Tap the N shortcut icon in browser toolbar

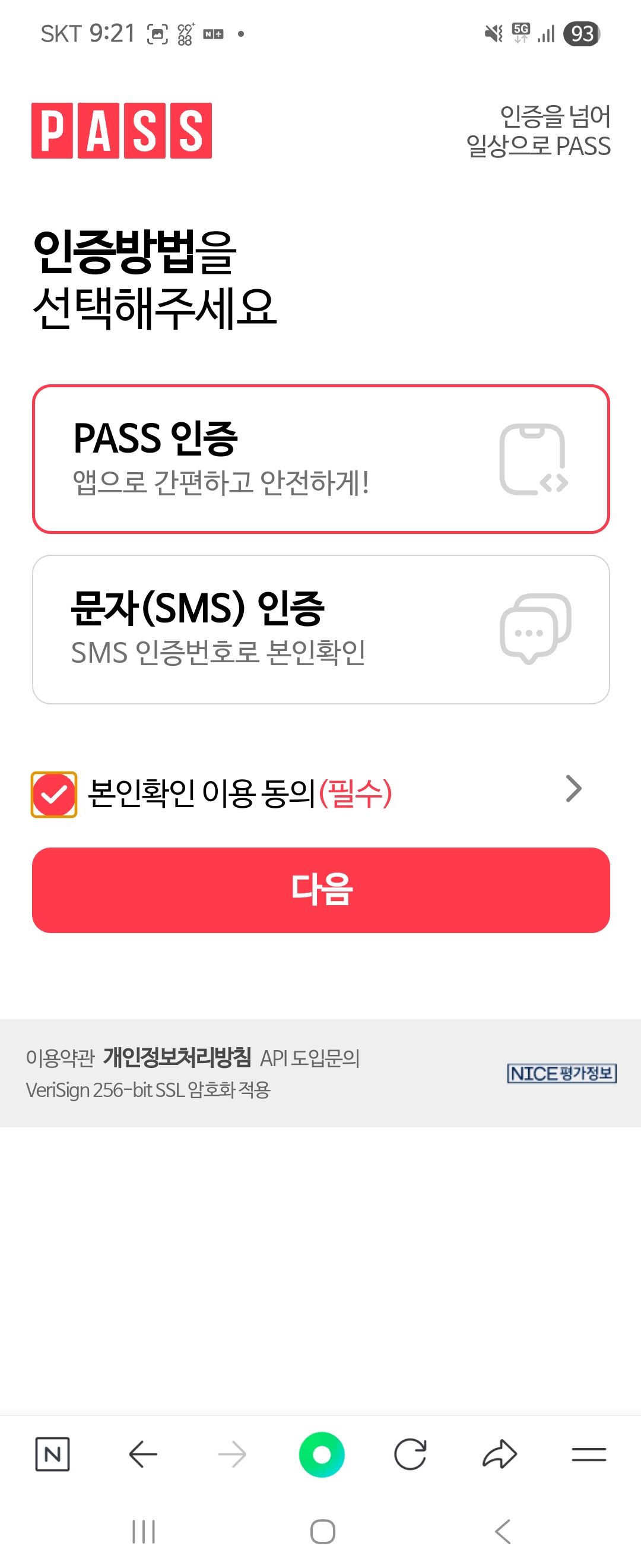point(53,1455)
